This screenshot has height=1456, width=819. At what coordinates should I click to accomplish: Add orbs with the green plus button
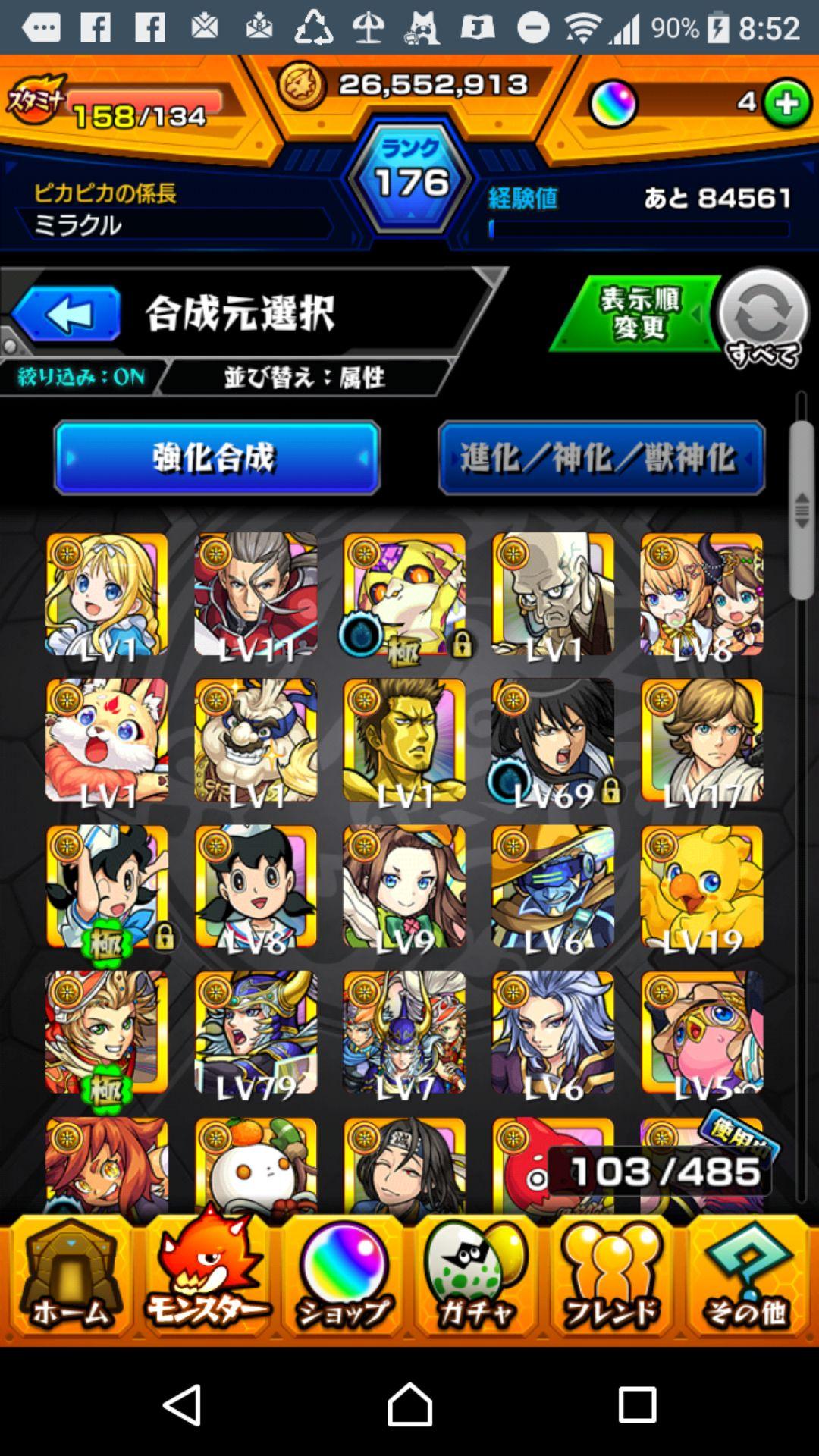tap(787, 103)
